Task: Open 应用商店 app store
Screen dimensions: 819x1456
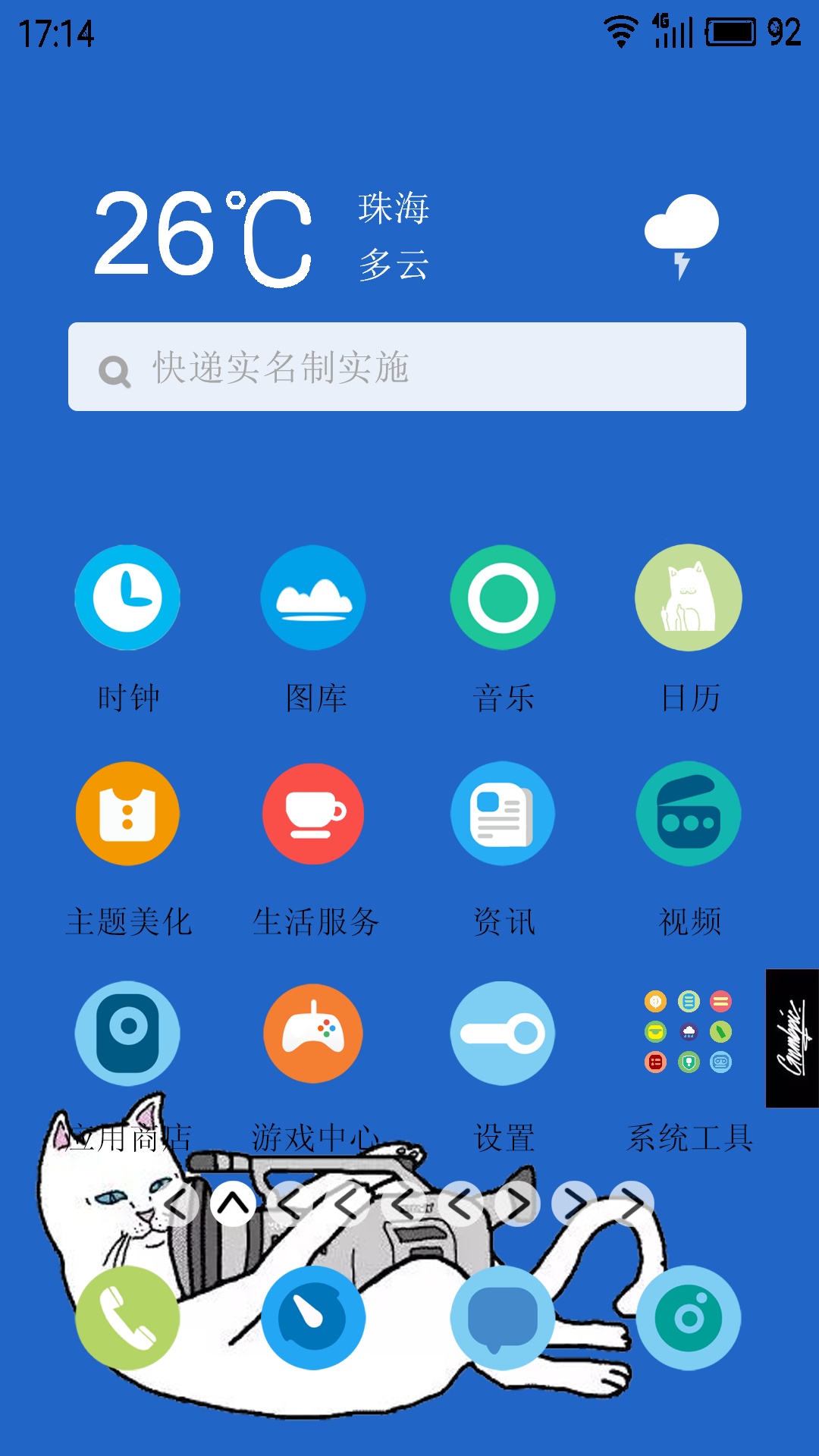Action: click(127, 1034)
